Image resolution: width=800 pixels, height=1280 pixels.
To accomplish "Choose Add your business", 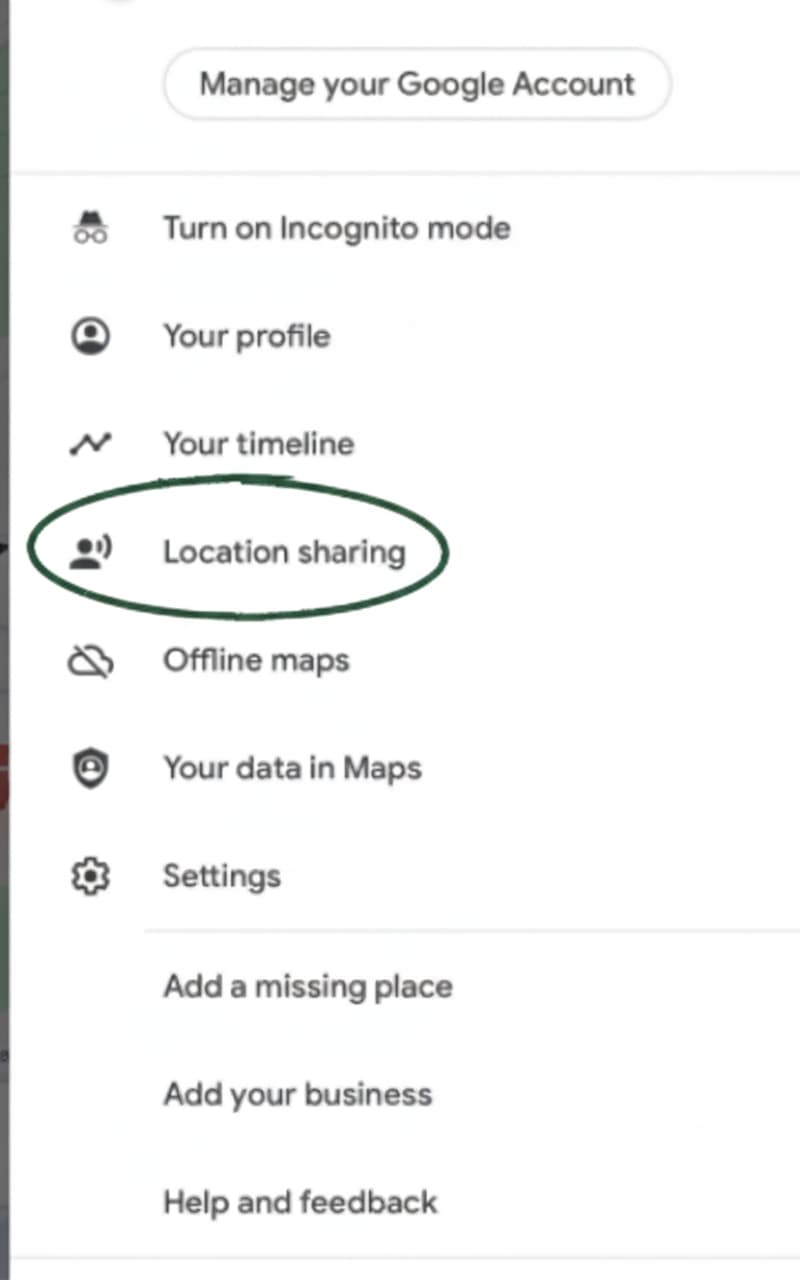I will pyautogui.click(x=298, y=1094).
